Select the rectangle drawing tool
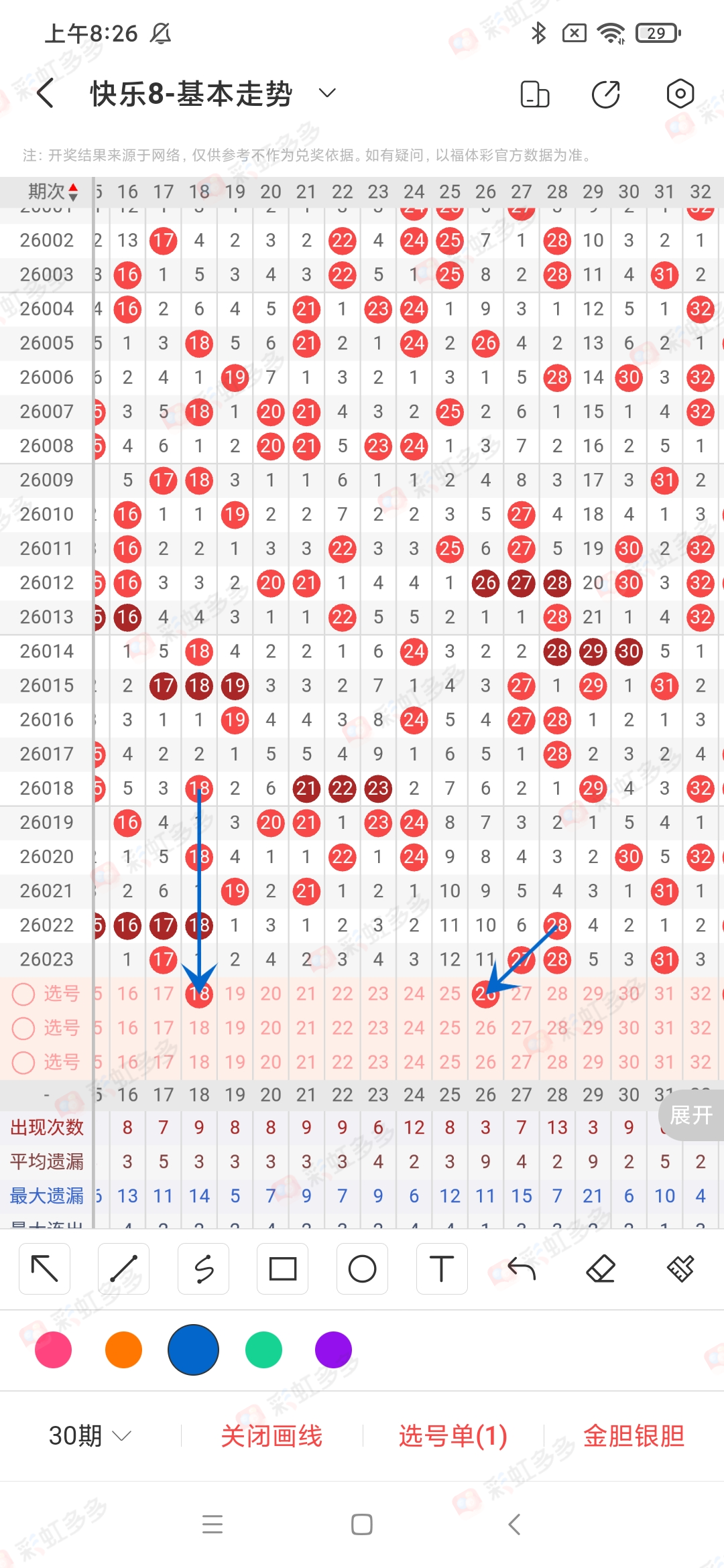Screen dimensions: 724x1568 282,1268
